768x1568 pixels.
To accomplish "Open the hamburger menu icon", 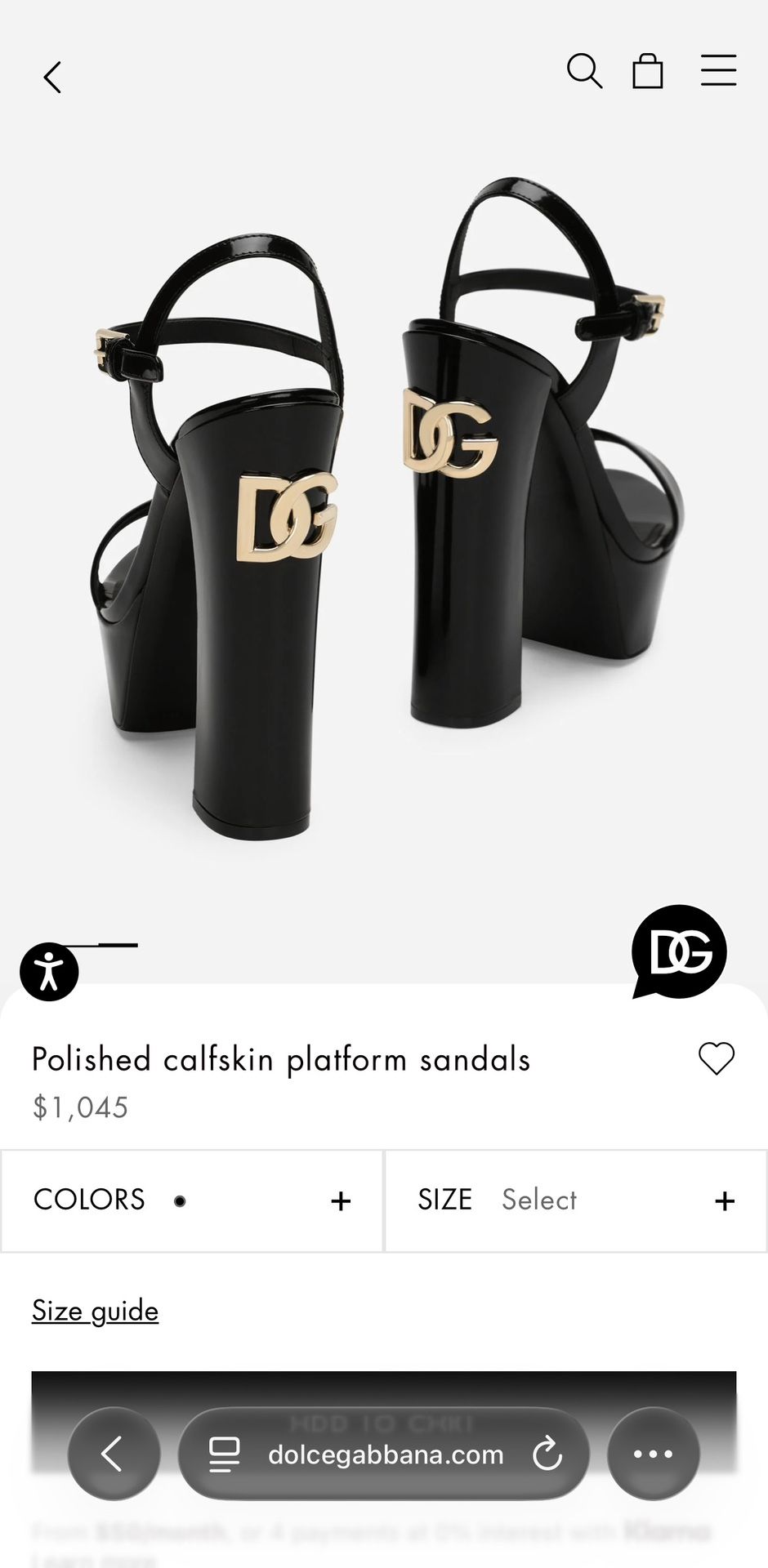I will point(718,72).
